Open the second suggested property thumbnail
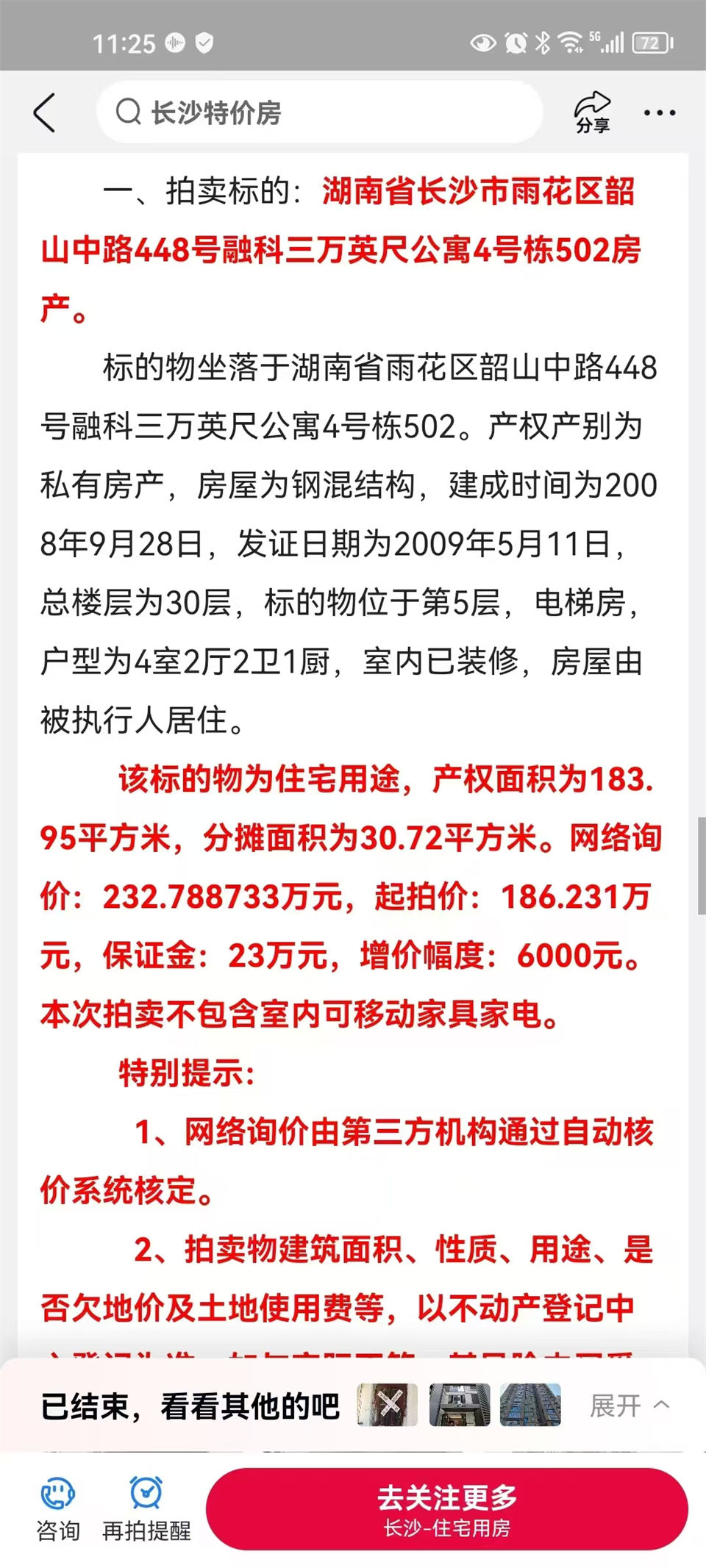This screenshot has height=1568, width=706. pos(460,1405)
